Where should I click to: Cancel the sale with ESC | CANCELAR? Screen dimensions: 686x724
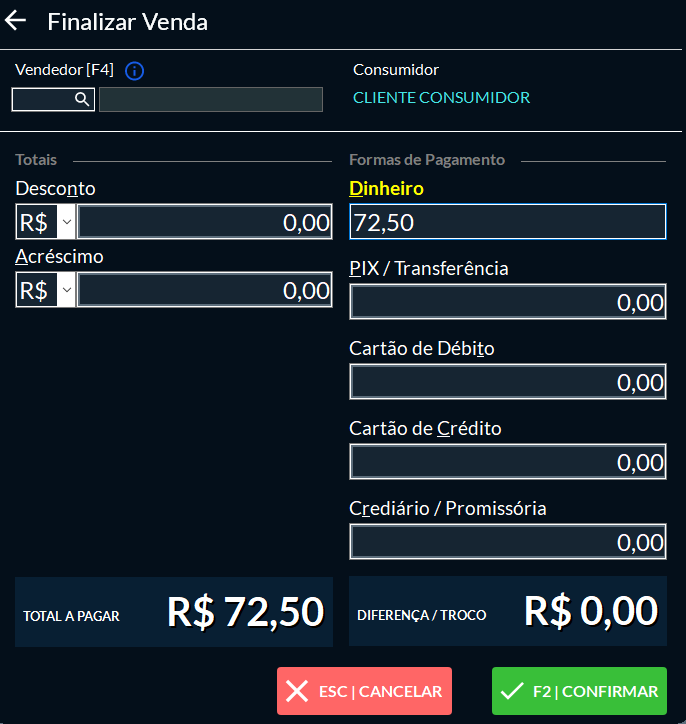[x=364, y=691]
